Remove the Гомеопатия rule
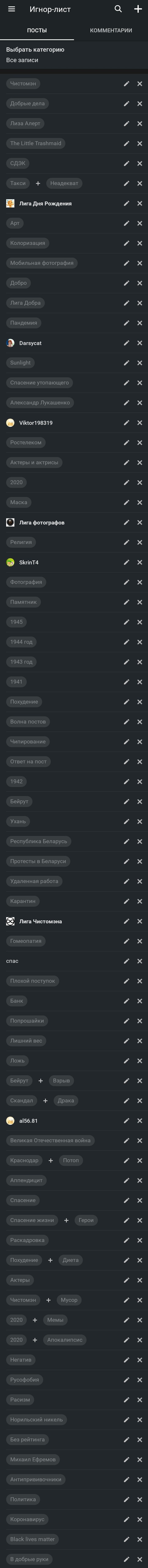Image resolution: width=148 pixels, height=1568 pixels. point(140,941)
